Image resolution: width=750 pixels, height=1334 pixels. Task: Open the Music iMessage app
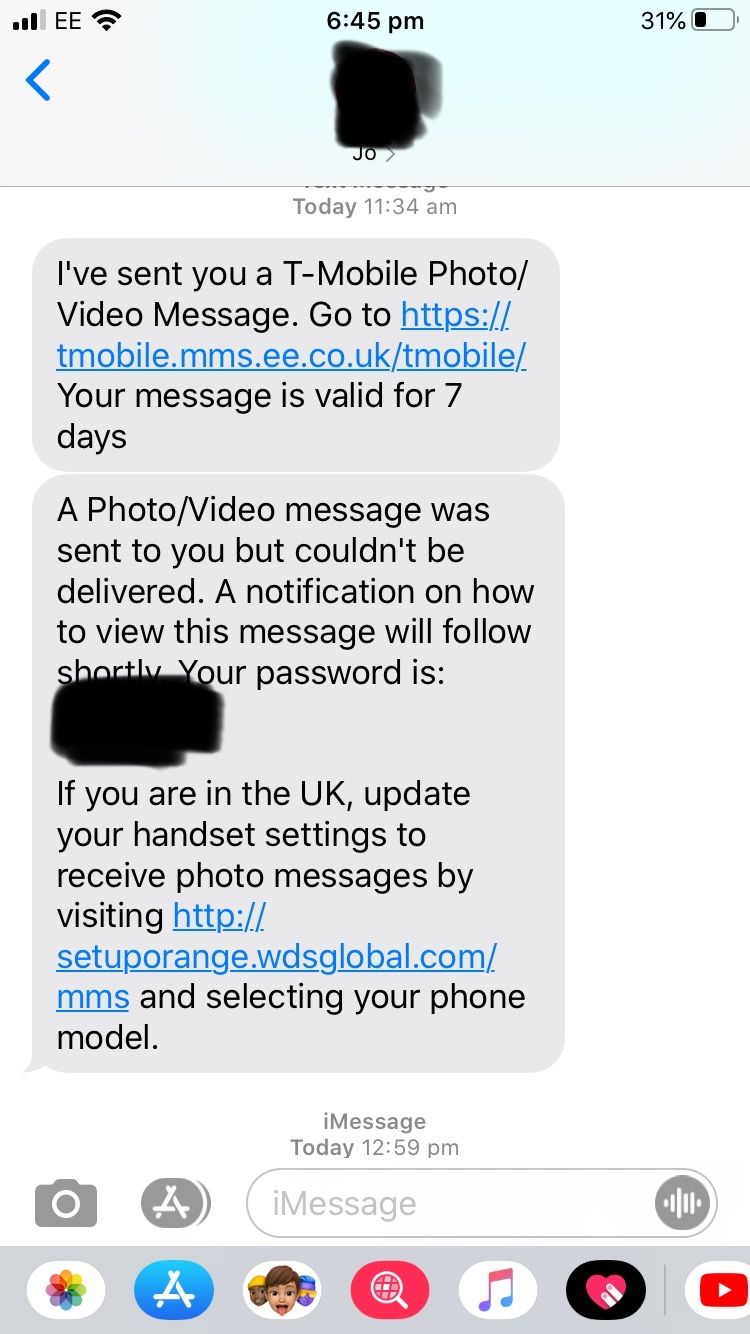(x=497, y=1290)
